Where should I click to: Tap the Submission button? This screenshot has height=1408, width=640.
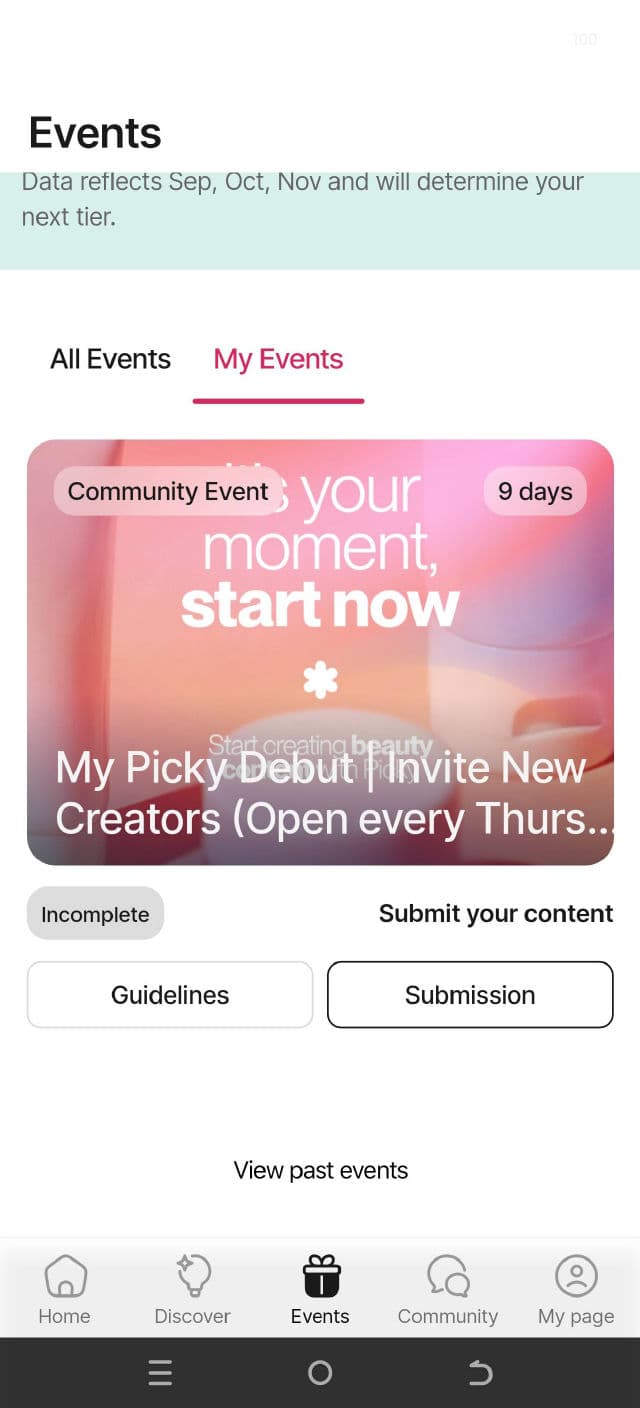[x=470, y=995]
